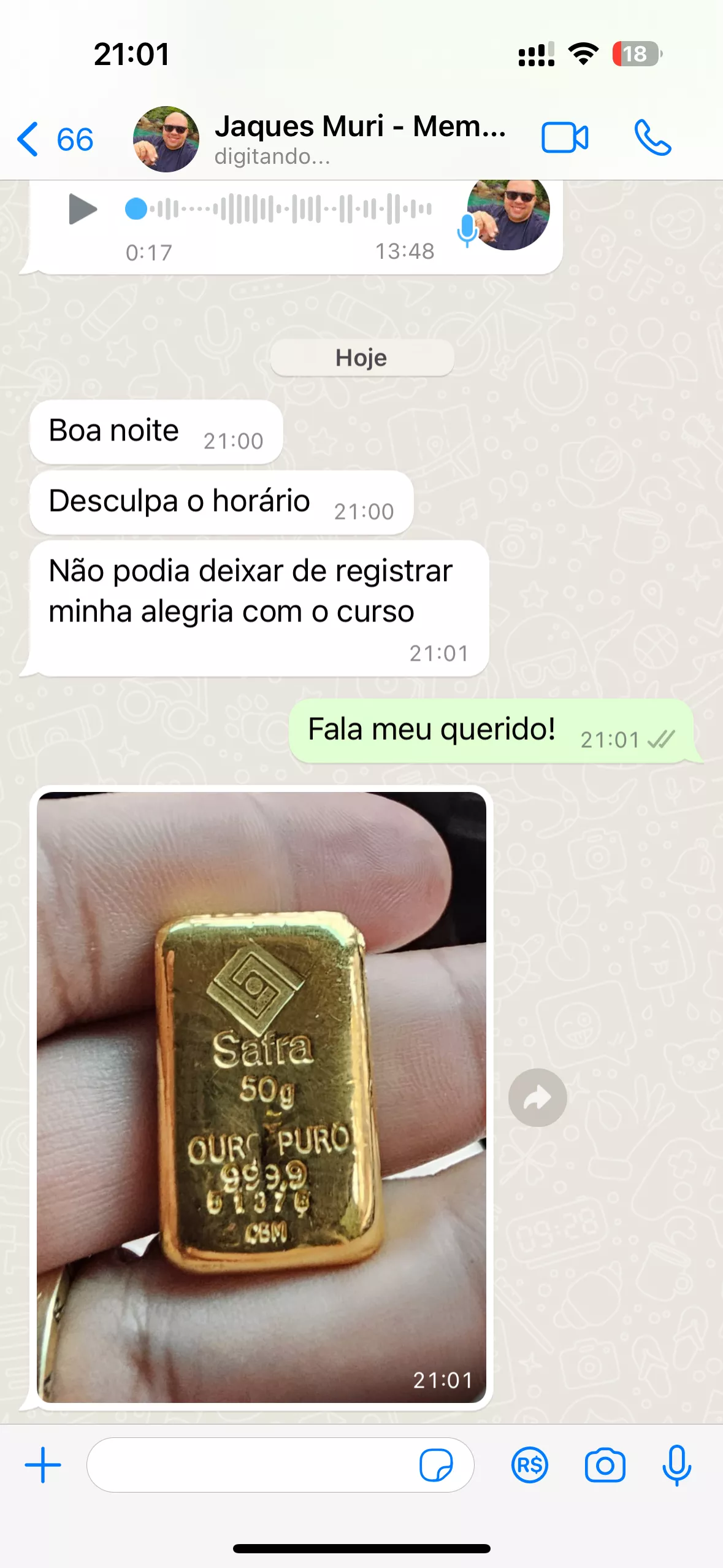
Task: Record a voice message with microphone
Action: pyautogui.click(x=676, y=1465)
